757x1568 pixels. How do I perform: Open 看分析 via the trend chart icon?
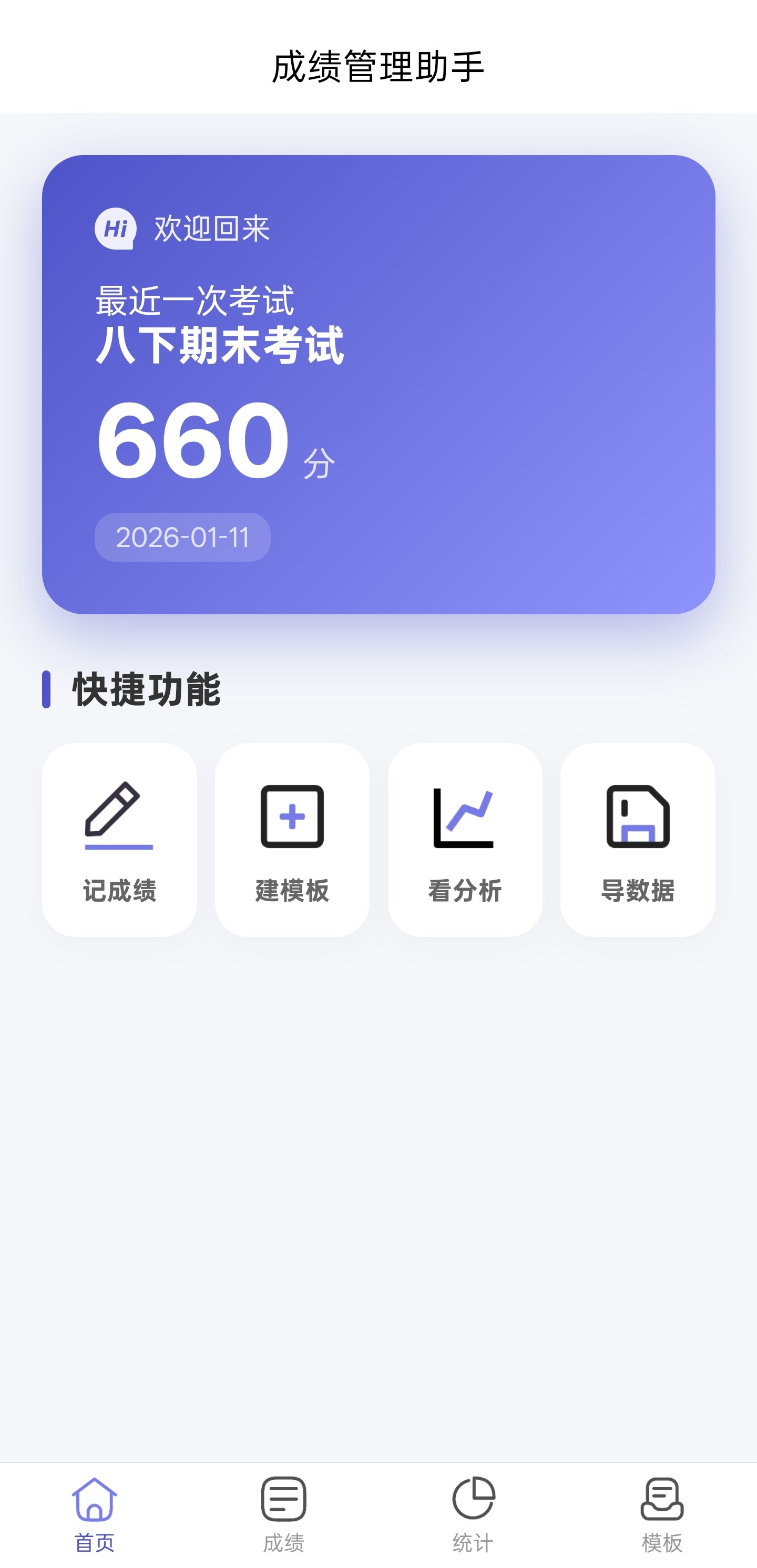click(465, 818)
